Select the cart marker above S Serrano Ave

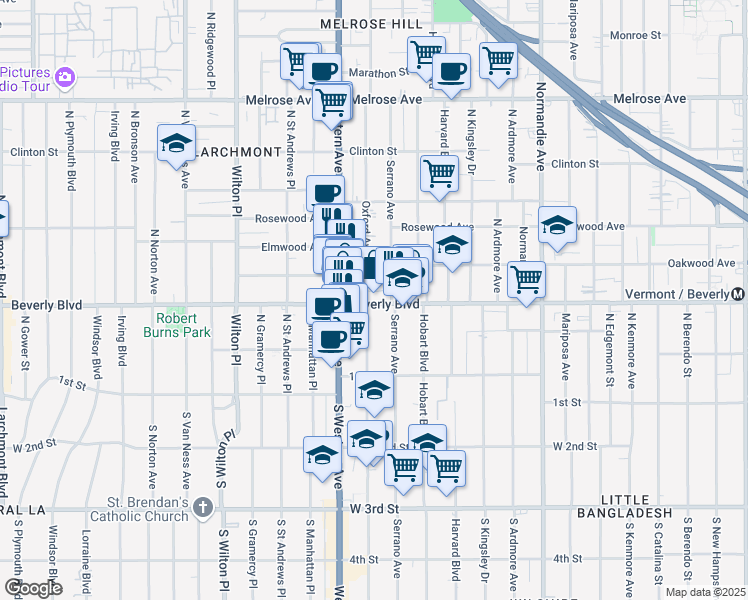point(403,467)
